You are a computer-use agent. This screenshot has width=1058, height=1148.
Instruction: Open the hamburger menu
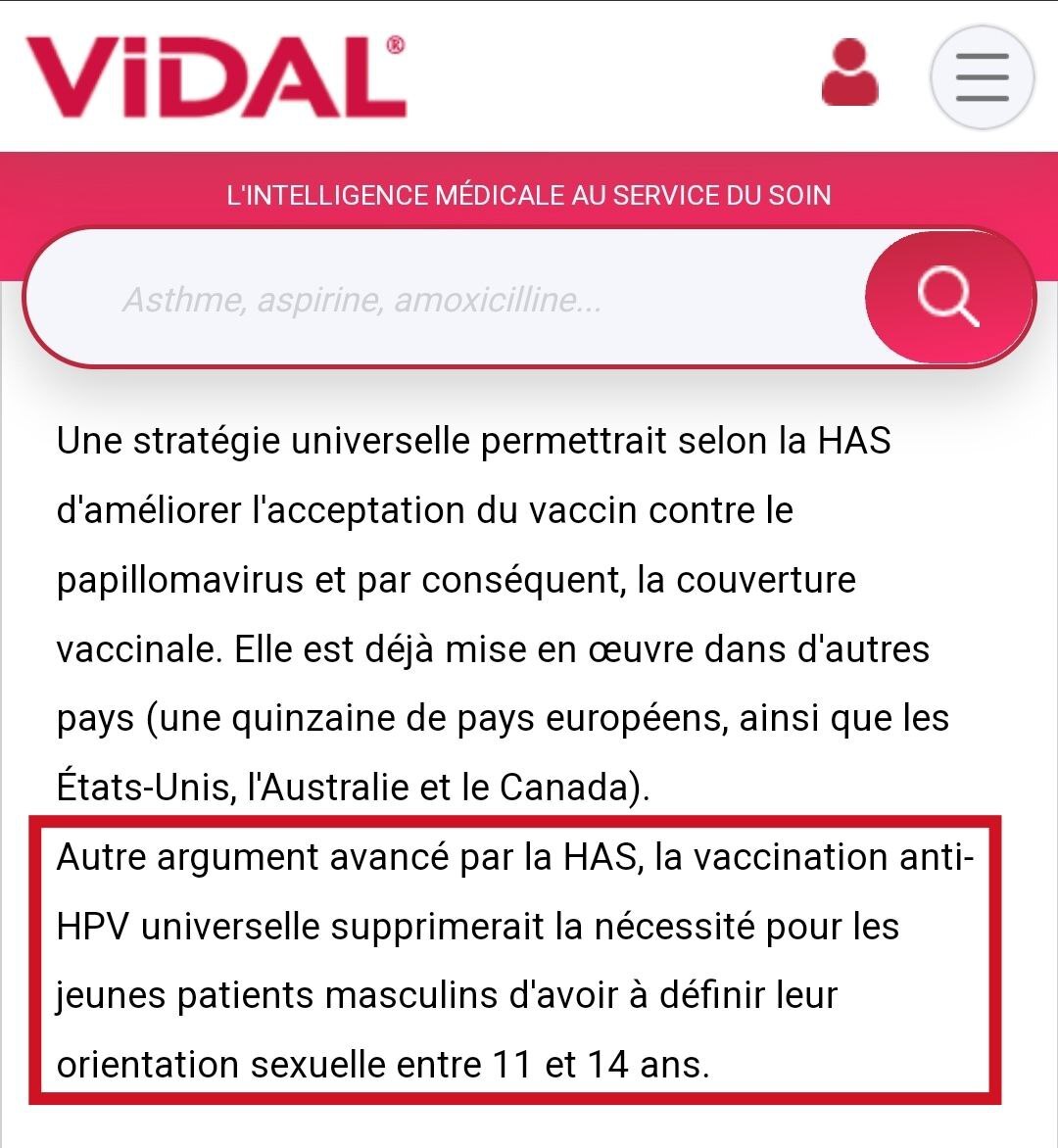(x=982, y=77)
